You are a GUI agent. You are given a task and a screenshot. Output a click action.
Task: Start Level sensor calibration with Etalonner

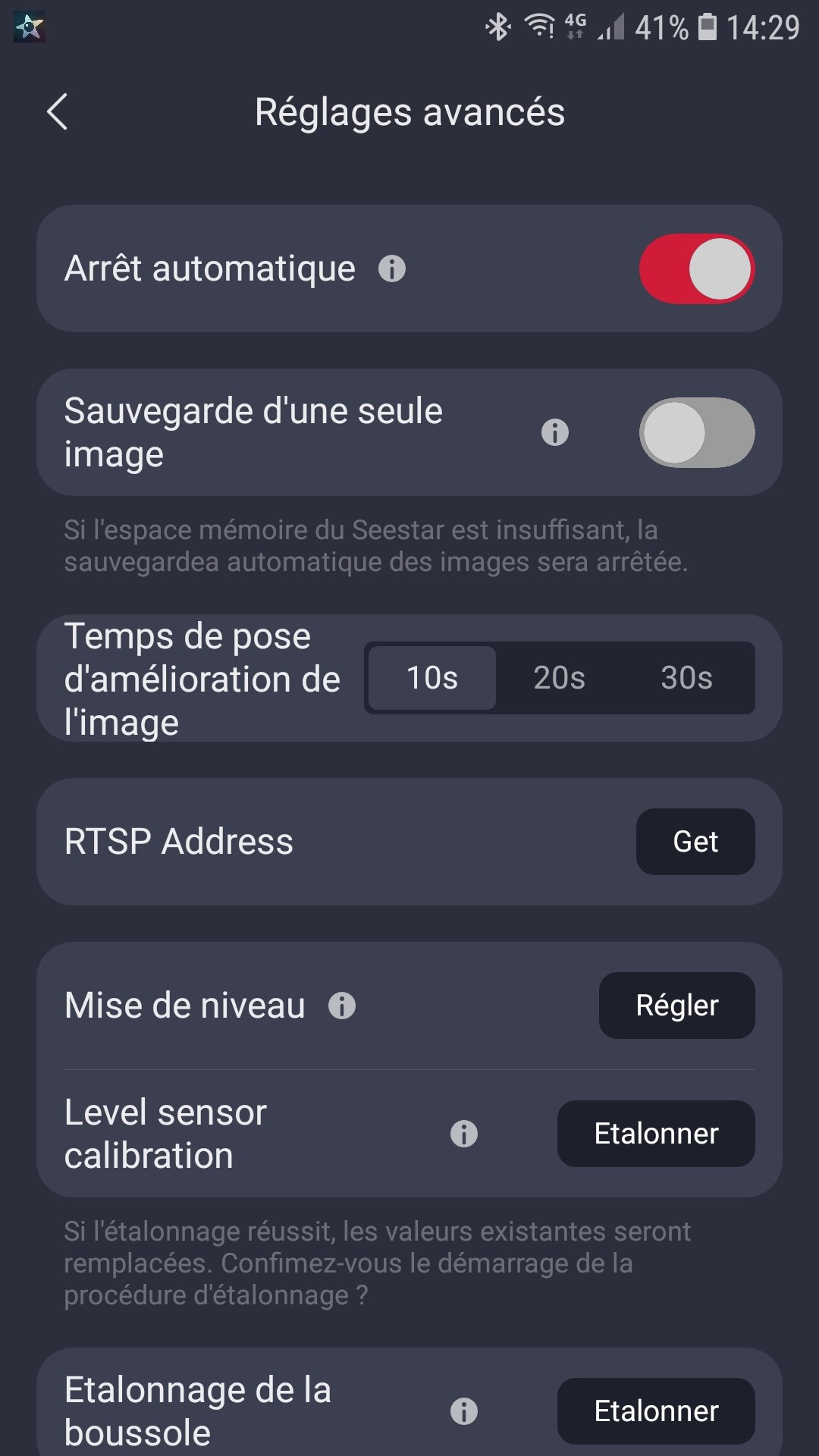pyautogui.click(x=656, y=1134)
